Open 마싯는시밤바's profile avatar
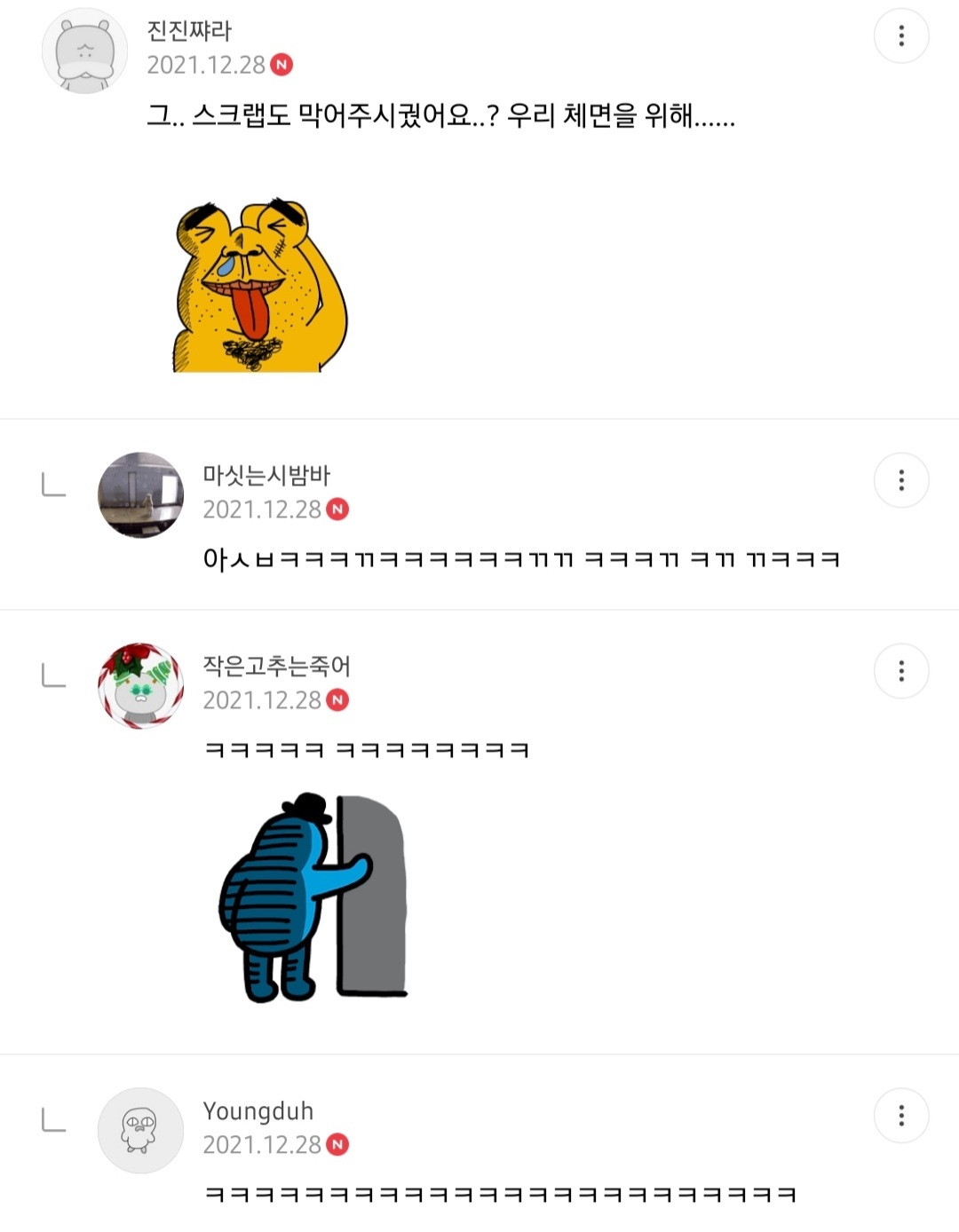Screen dimensions: 959x1232 140,495
